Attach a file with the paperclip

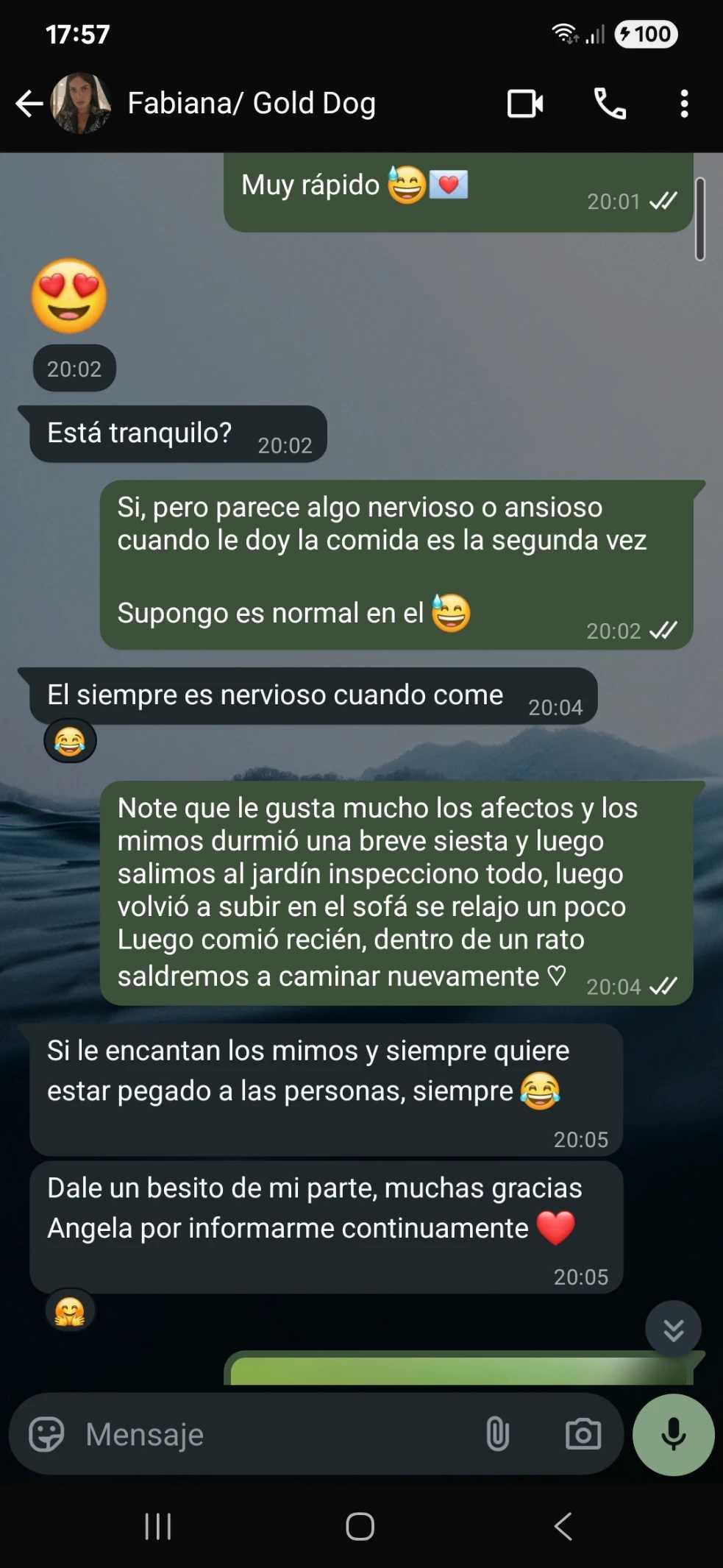(498, 1434)
